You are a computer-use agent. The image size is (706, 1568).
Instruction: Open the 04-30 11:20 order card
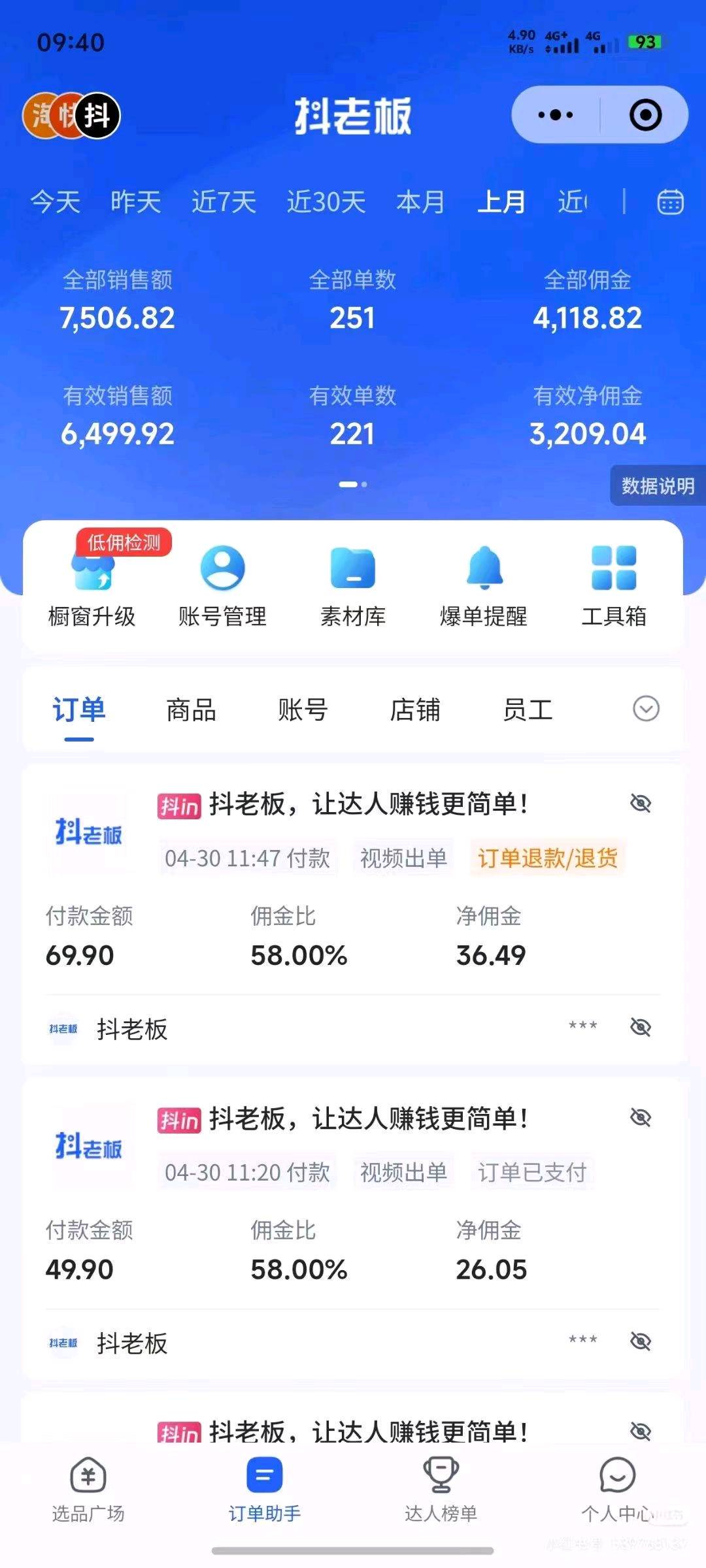[353, 1227]
